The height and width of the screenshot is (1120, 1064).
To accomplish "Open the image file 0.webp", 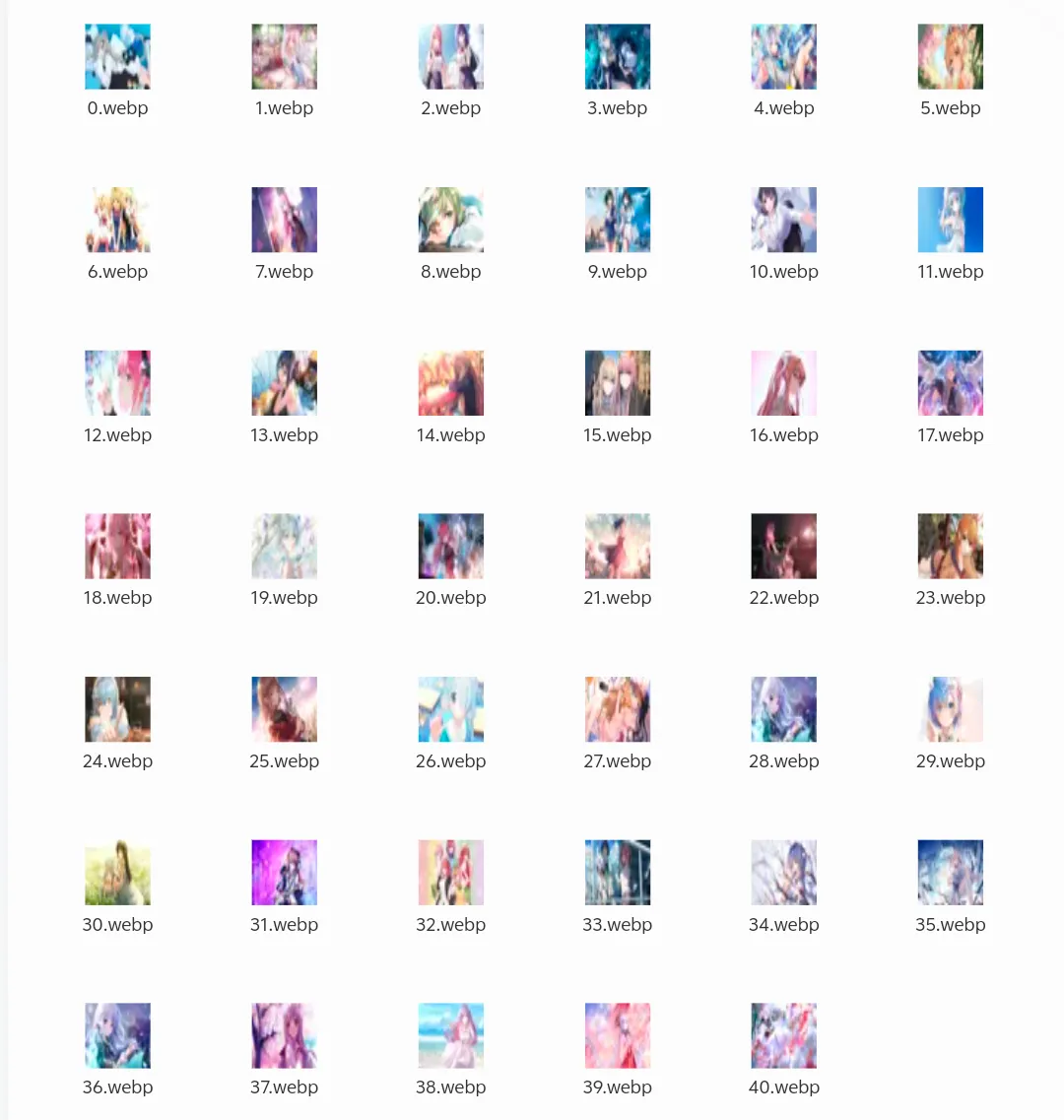I will click(x=118, y=57).
